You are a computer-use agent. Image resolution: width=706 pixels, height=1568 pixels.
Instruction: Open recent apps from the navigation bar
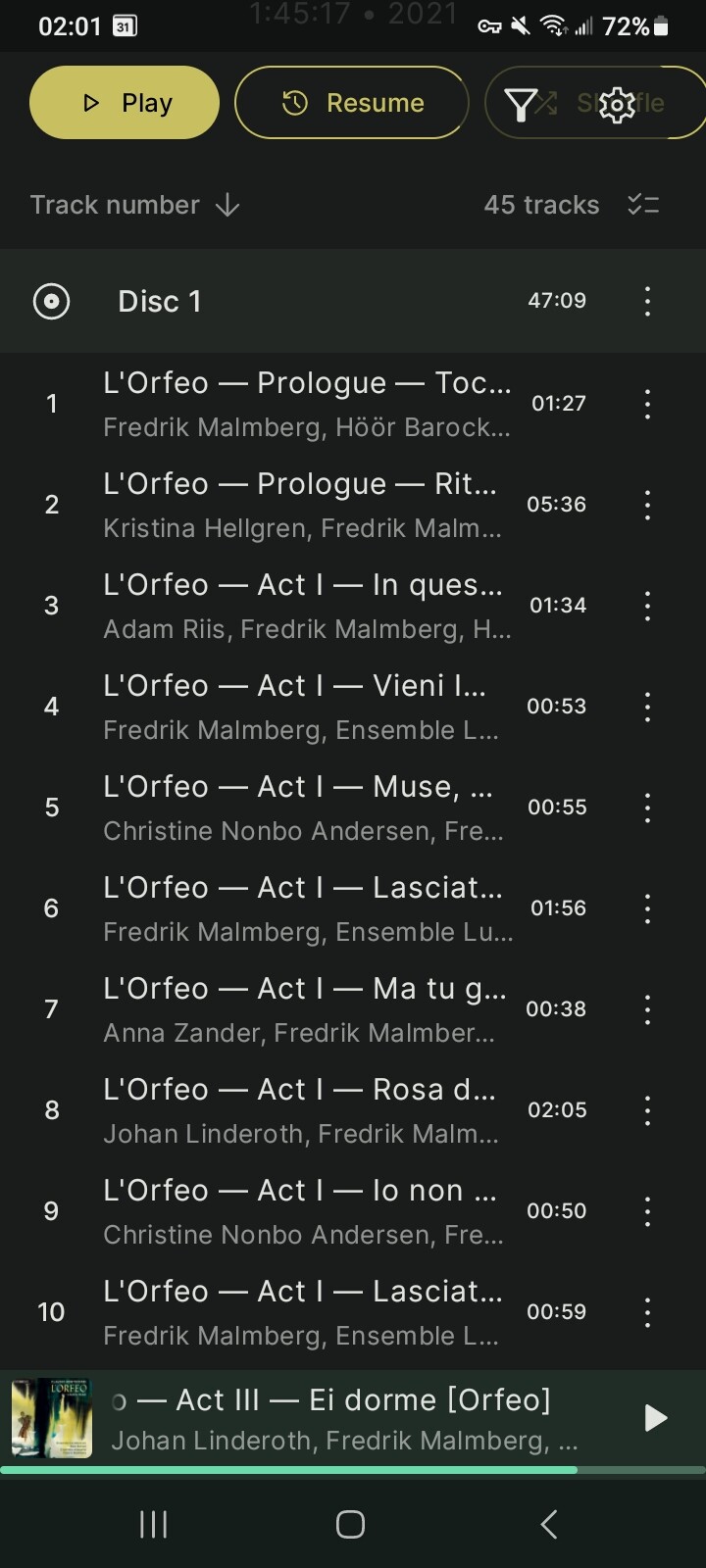click(x=154, y=1524)
